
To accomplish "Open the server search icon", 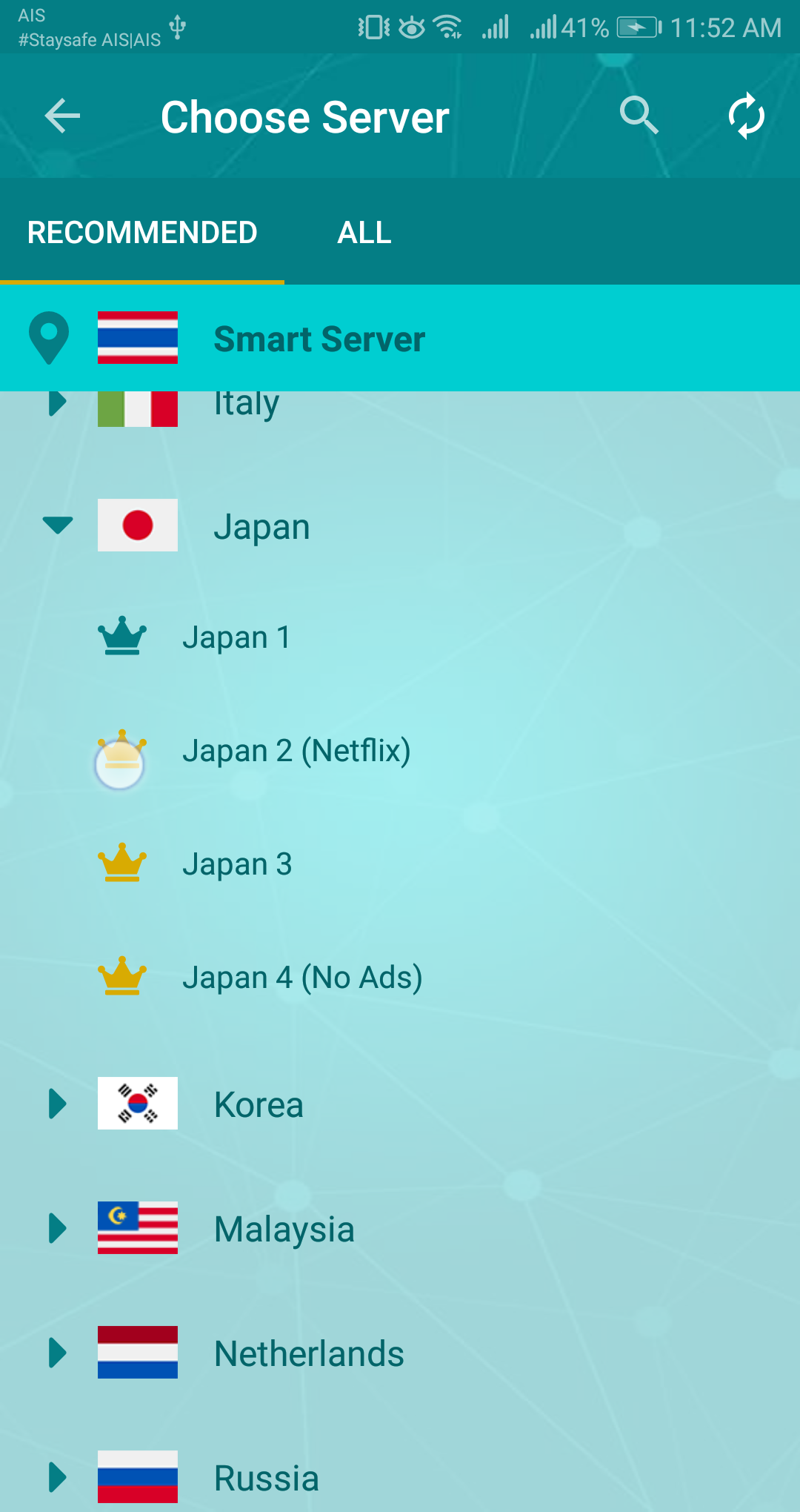I will pos(639,116).
